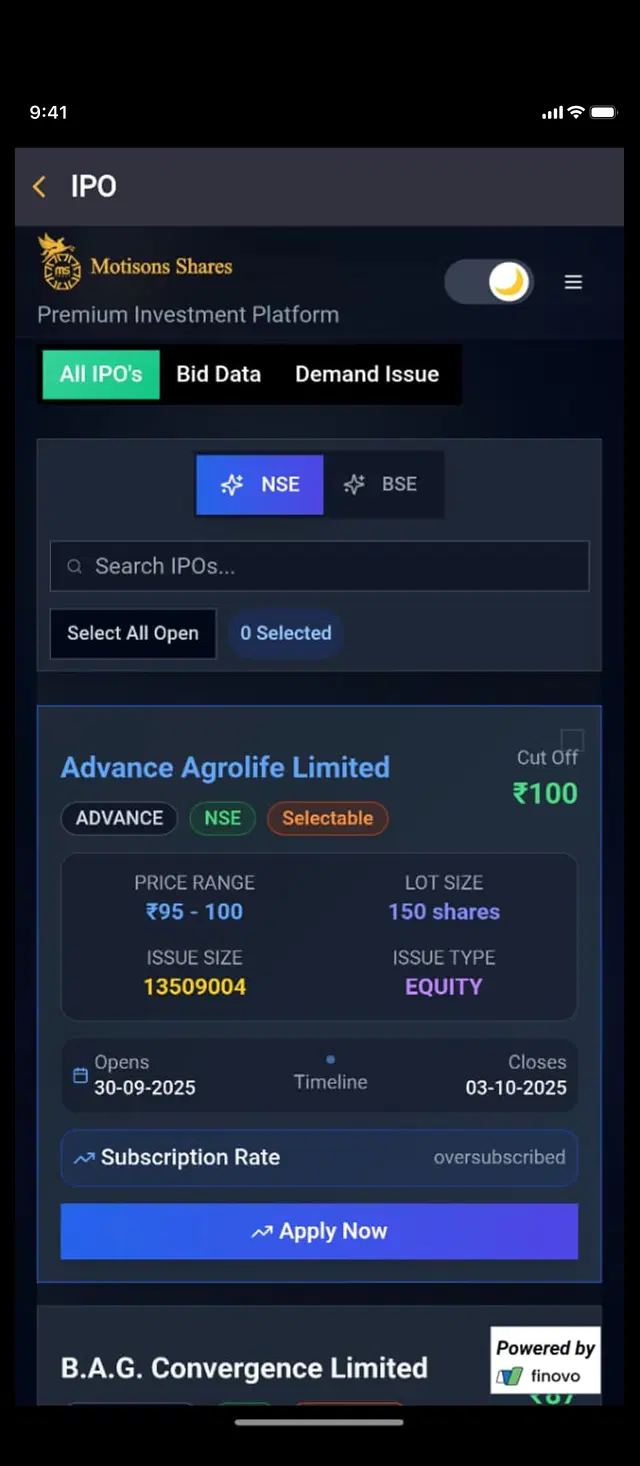Tap Select All Open button
Screen dimensions: 640x1466
(x=133, y=633)
